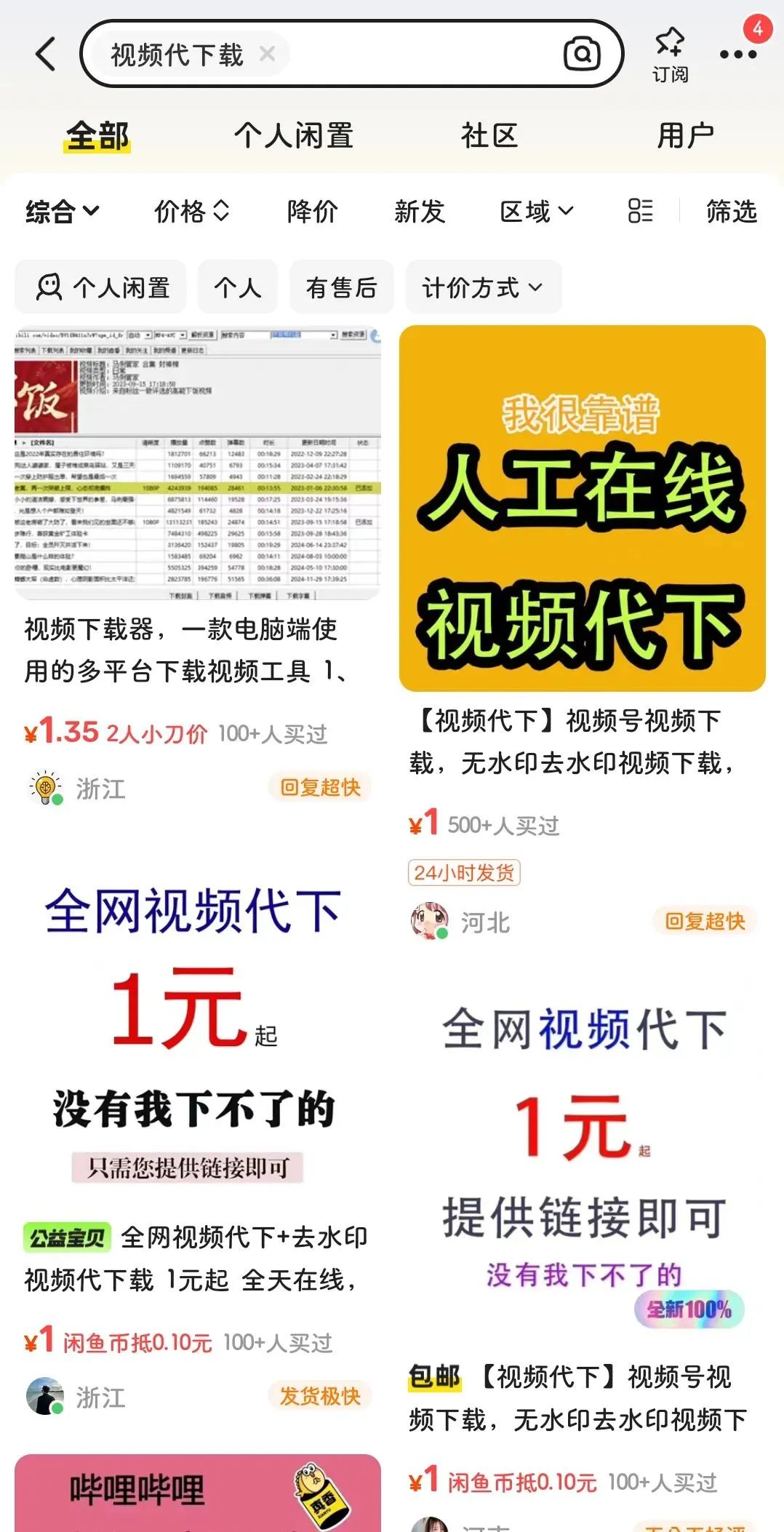This screenshot has width=784, height=1532.
Task: Select the 有售后 filter chip
Action: 341,287
